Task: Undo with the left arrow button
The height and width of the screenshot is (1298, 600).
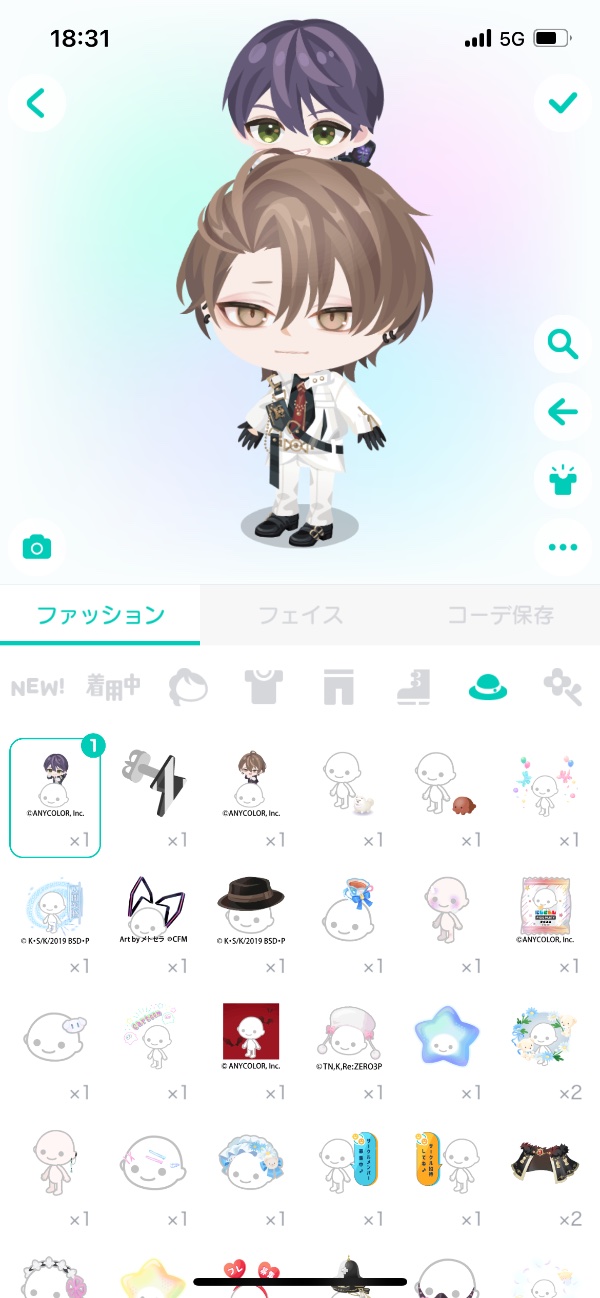Action: (x=562, y=411)
